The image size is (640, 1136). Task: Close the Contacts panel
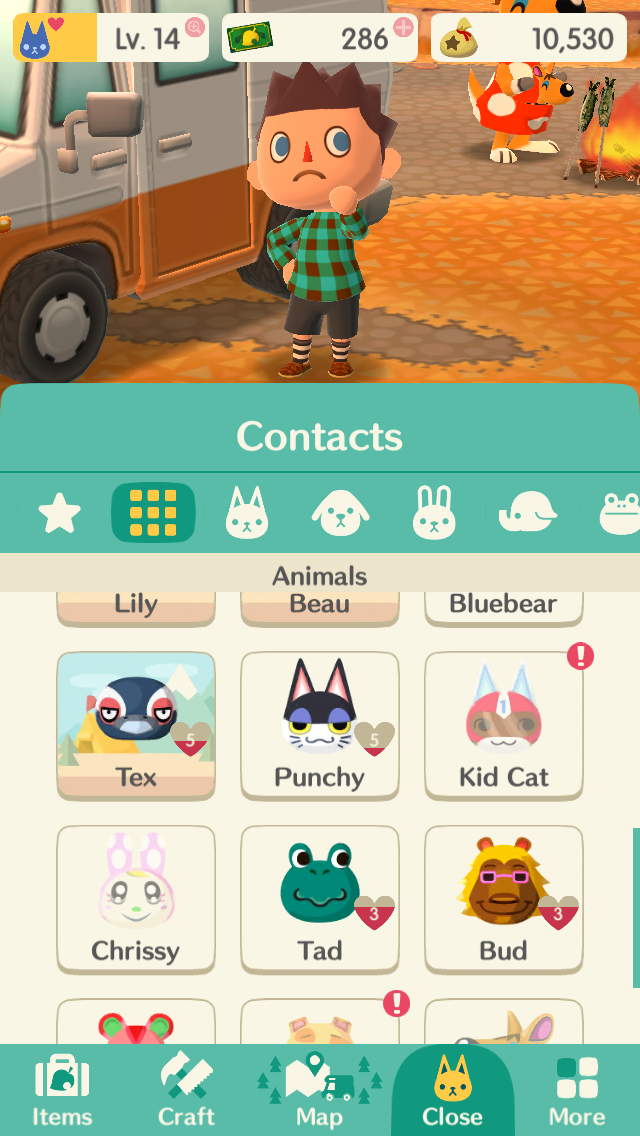[452, 1090]
